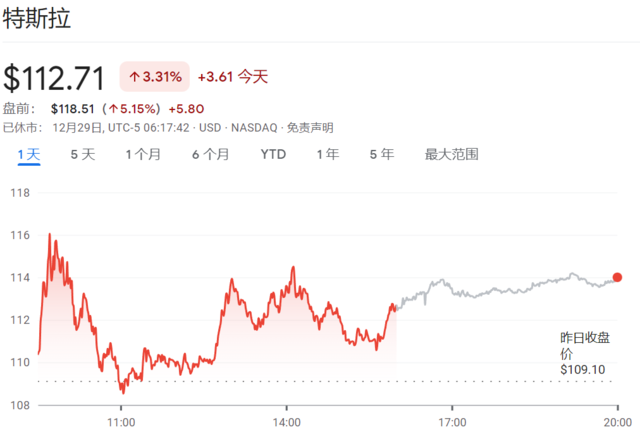Select the 1天 time range tab
Screen dimensions: 640x439
[29, 155]
